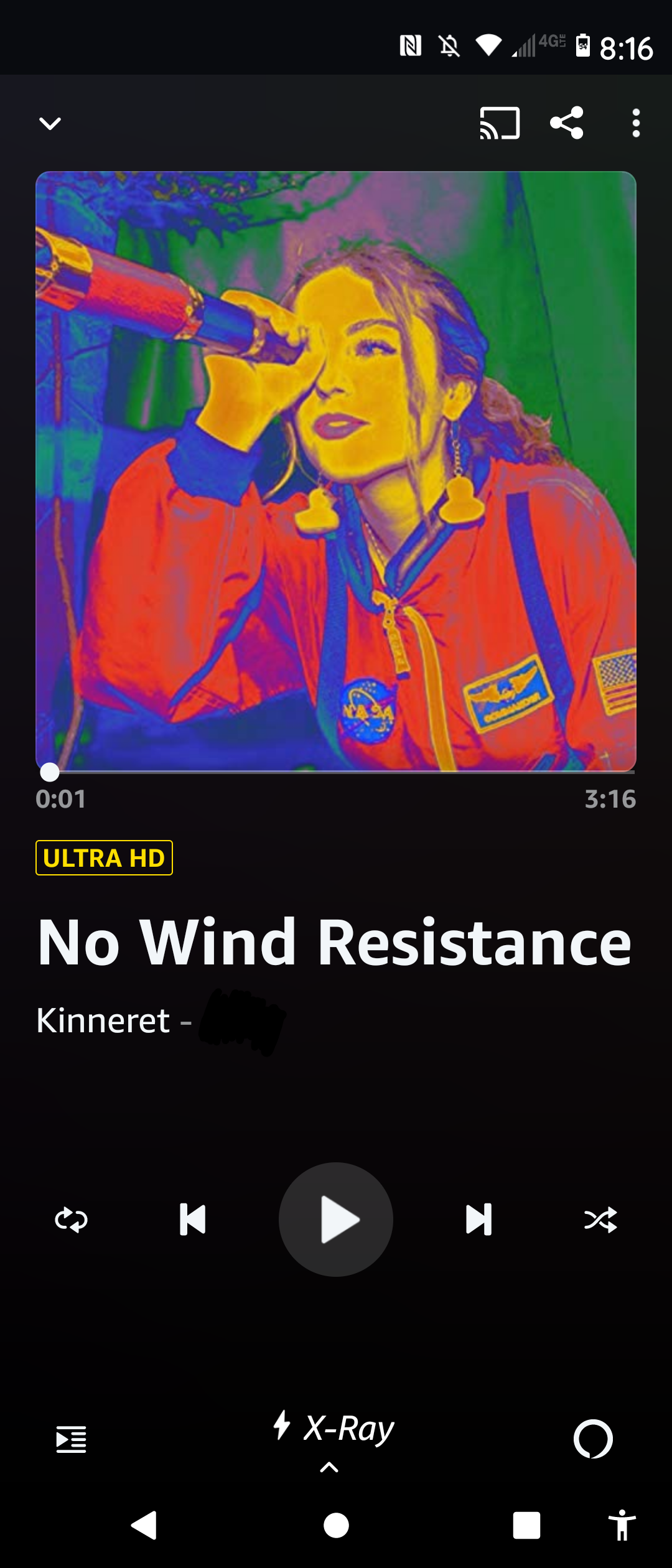672x1568 pixels.
Task: Open the play queue
Action: 71,1439
